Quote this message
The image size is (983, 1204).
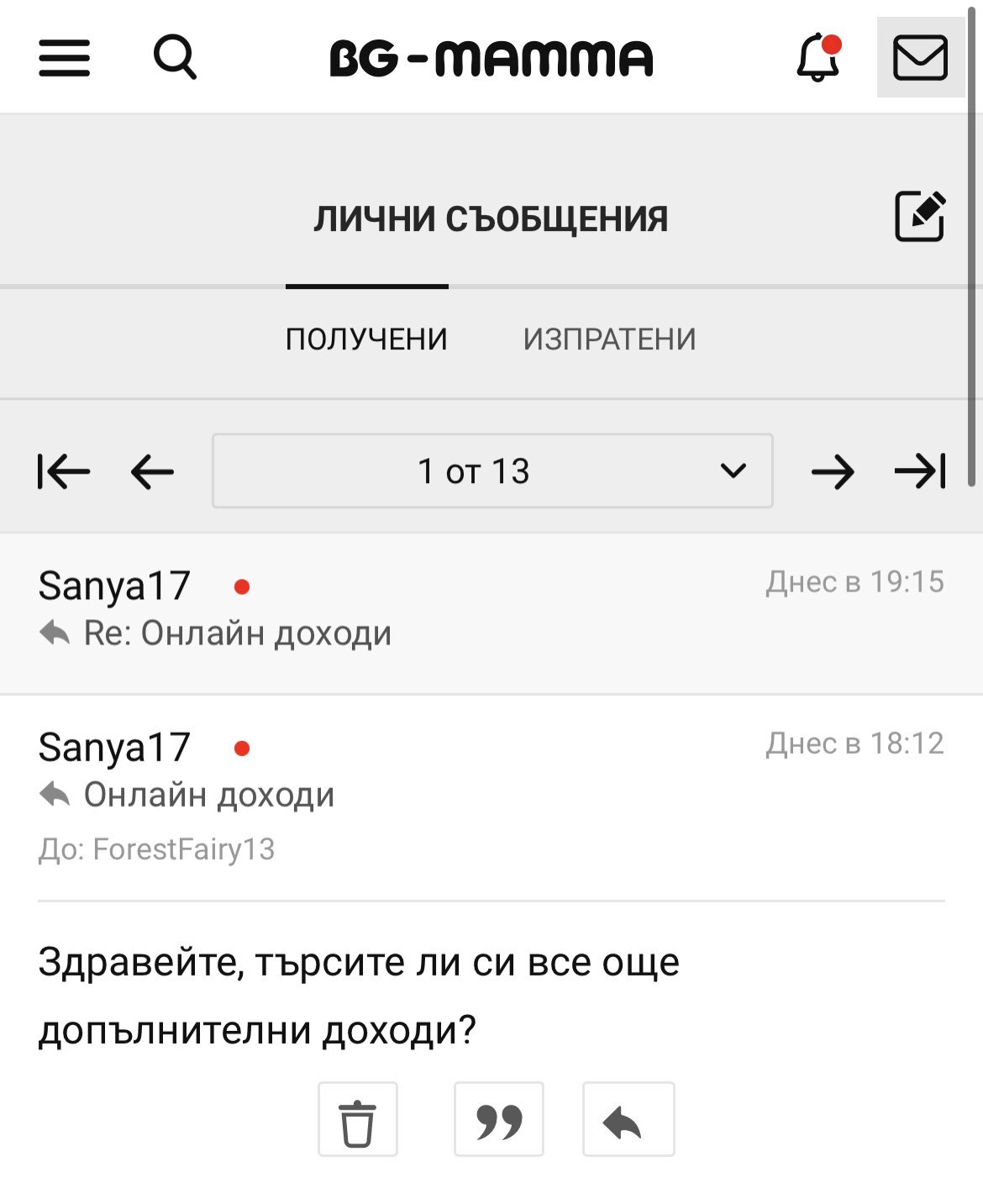[499, 1120]
